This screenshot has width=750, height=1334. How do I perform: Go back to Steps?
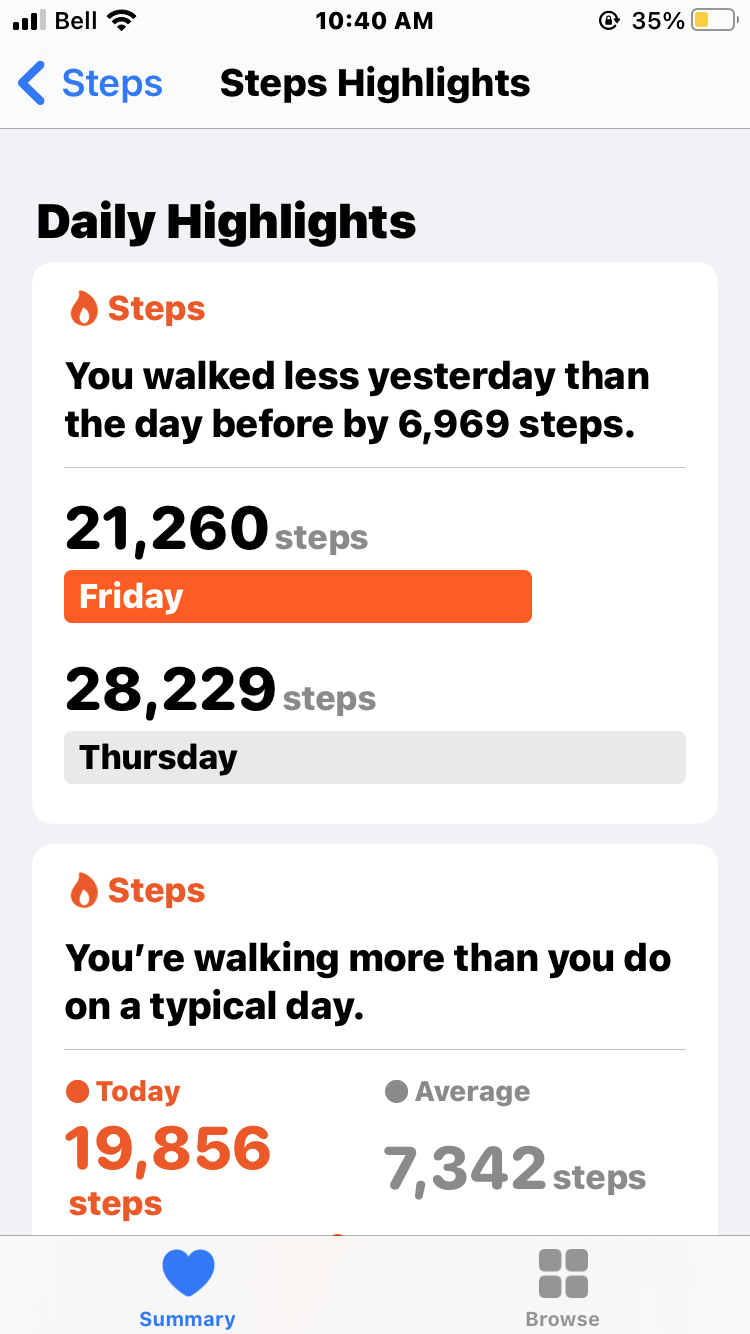(x=90, y=84)
